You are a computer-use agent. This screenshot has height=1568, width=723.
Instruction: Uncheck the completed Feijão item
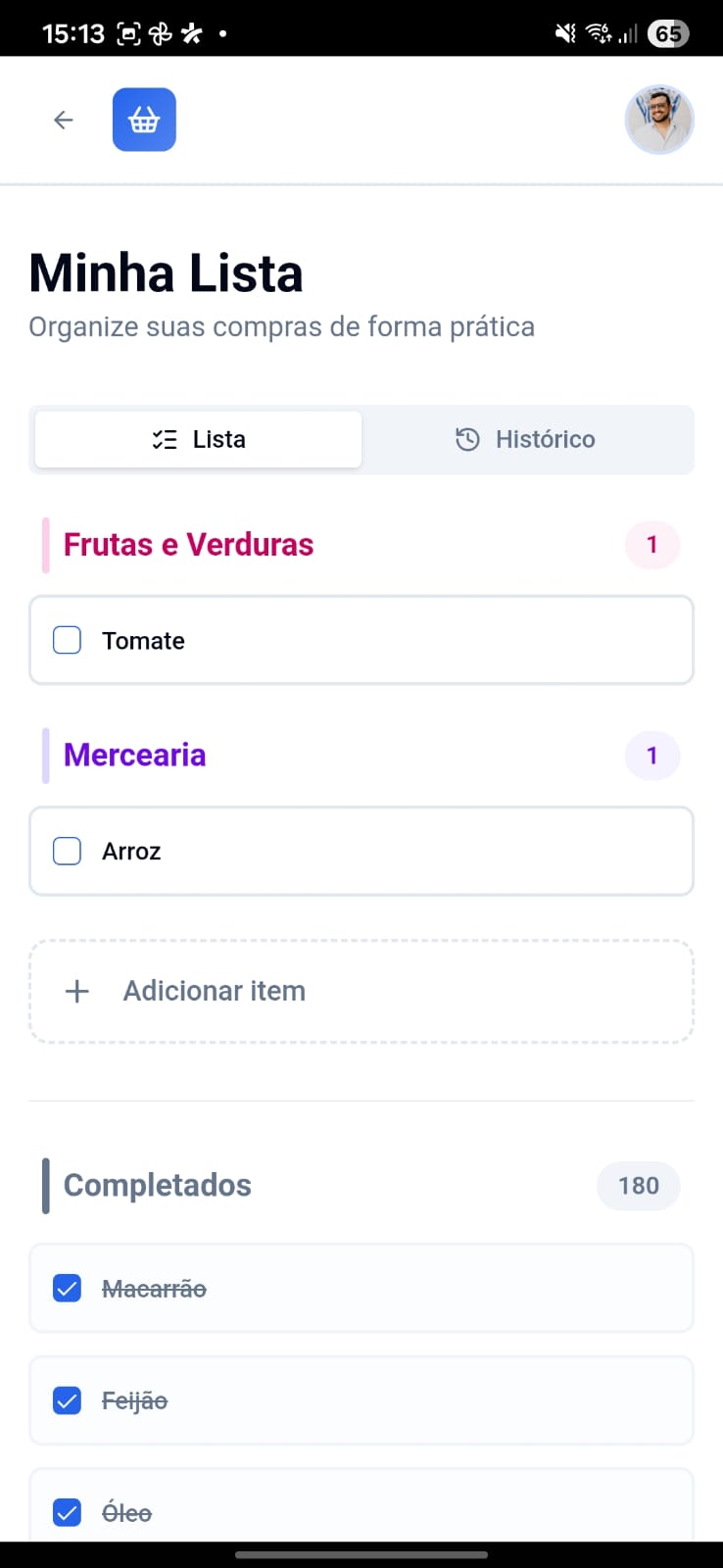pyautogui.click(x=67, y=1400)
